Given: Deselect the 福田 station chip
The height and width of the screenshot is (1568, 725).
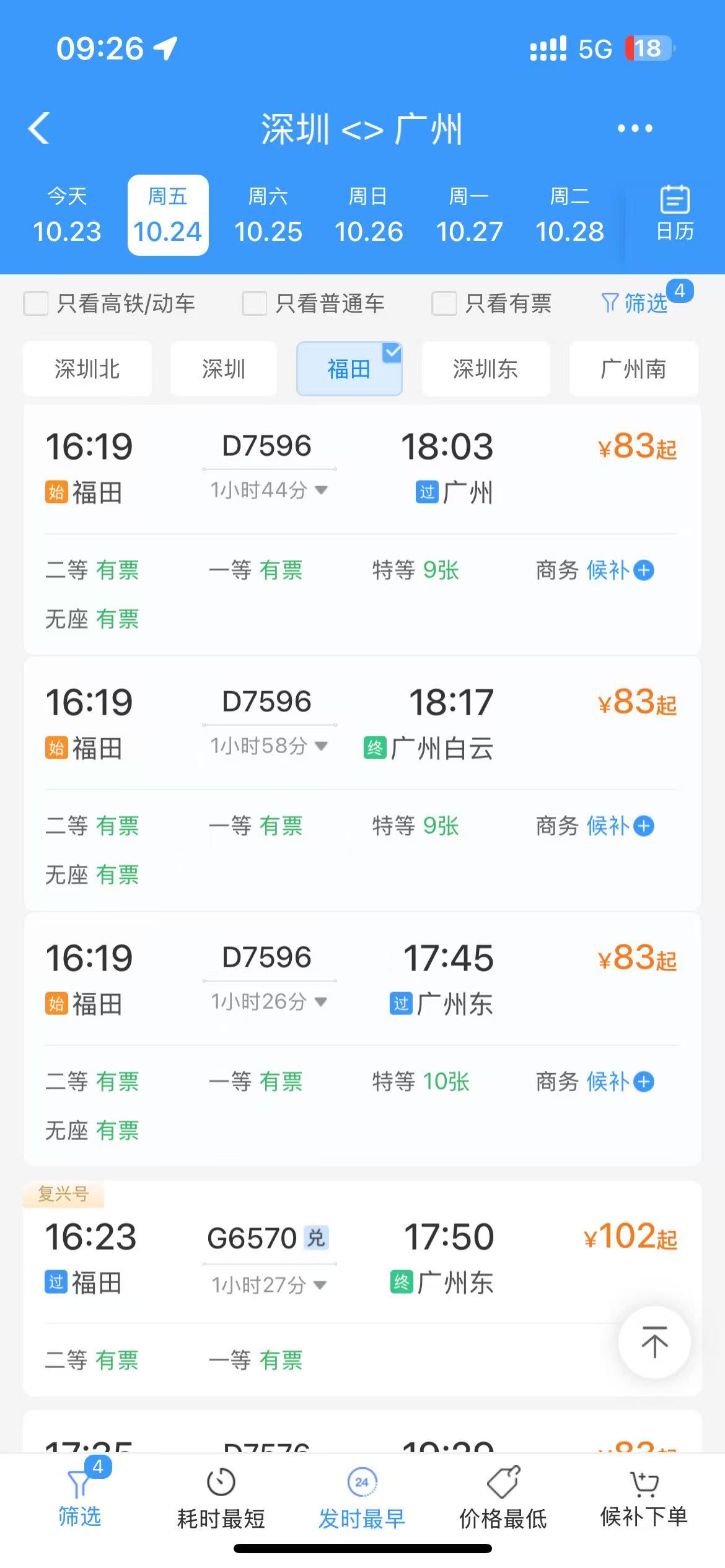Looking at the screenshot, I should 349,368.
